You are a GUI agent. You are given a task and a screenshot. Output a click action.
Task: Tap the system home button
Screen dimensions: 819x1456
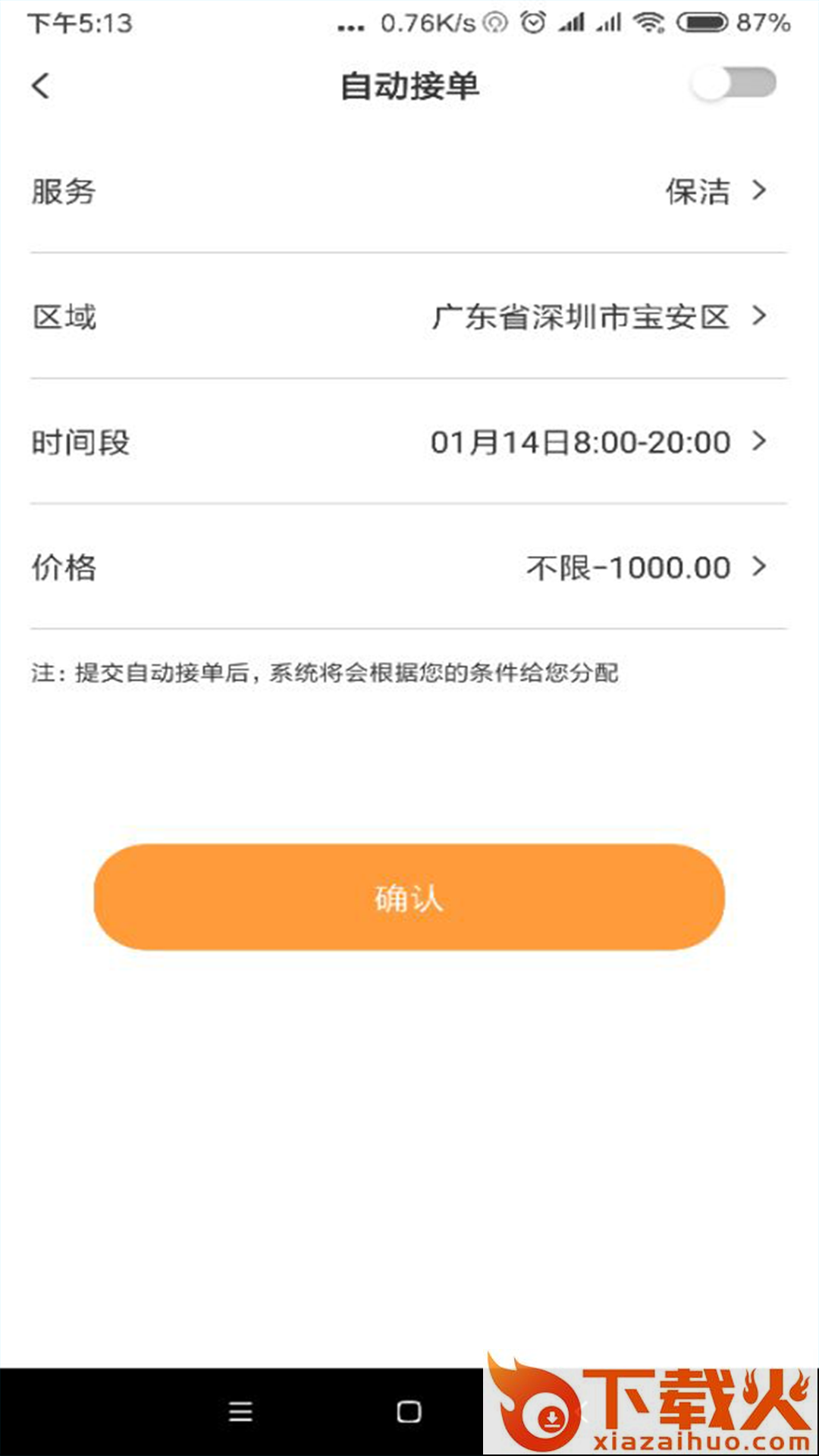point(409,1412)
